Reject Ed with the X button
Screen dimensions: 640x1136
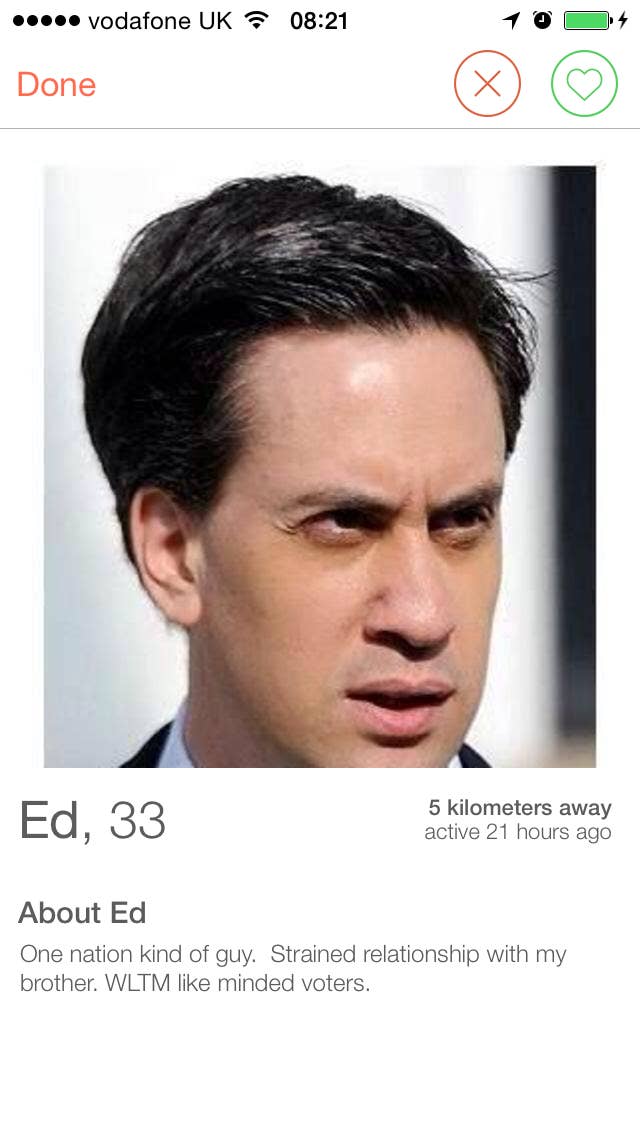[x=487, y=83]
